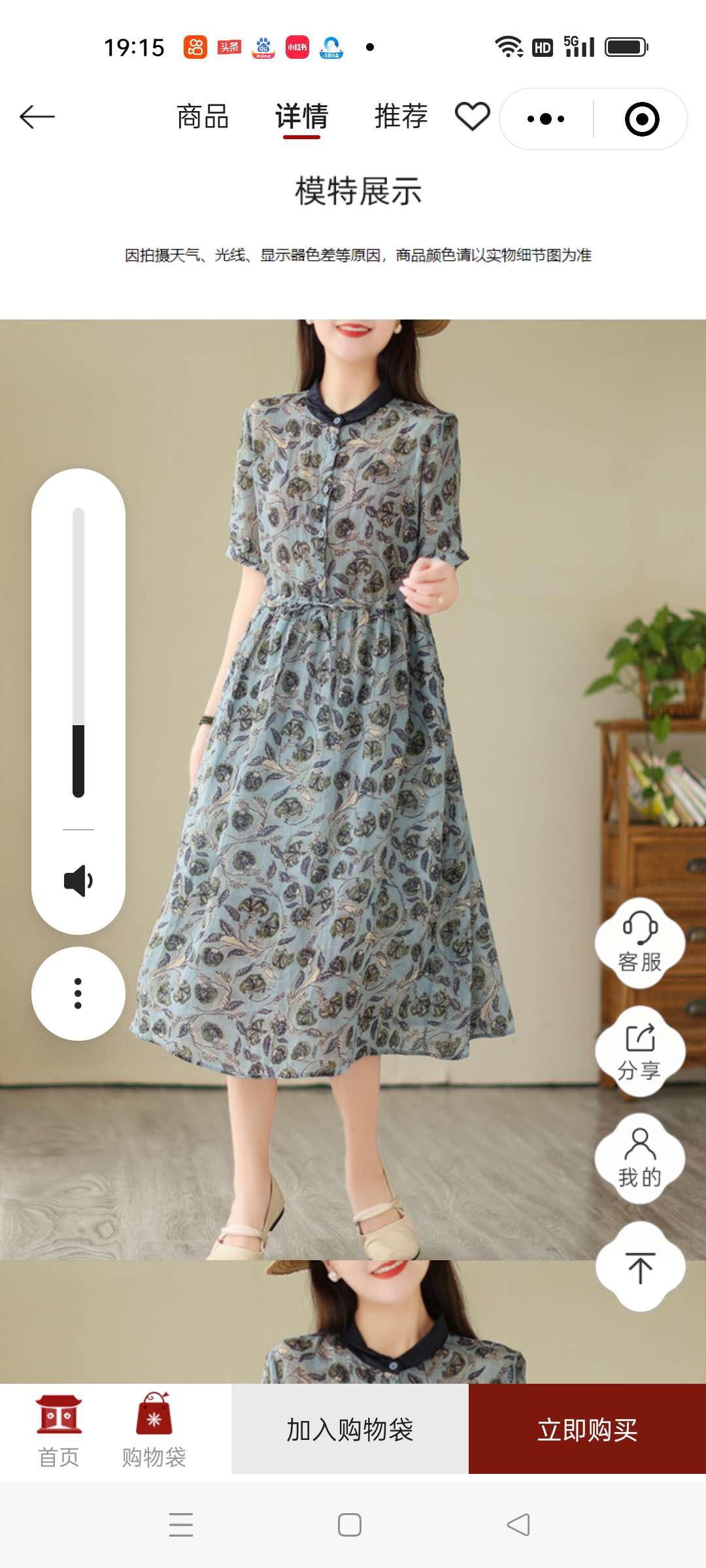706x1568 pixels.
Task: Close the mini program via circle icon
Action: point(641,119)
